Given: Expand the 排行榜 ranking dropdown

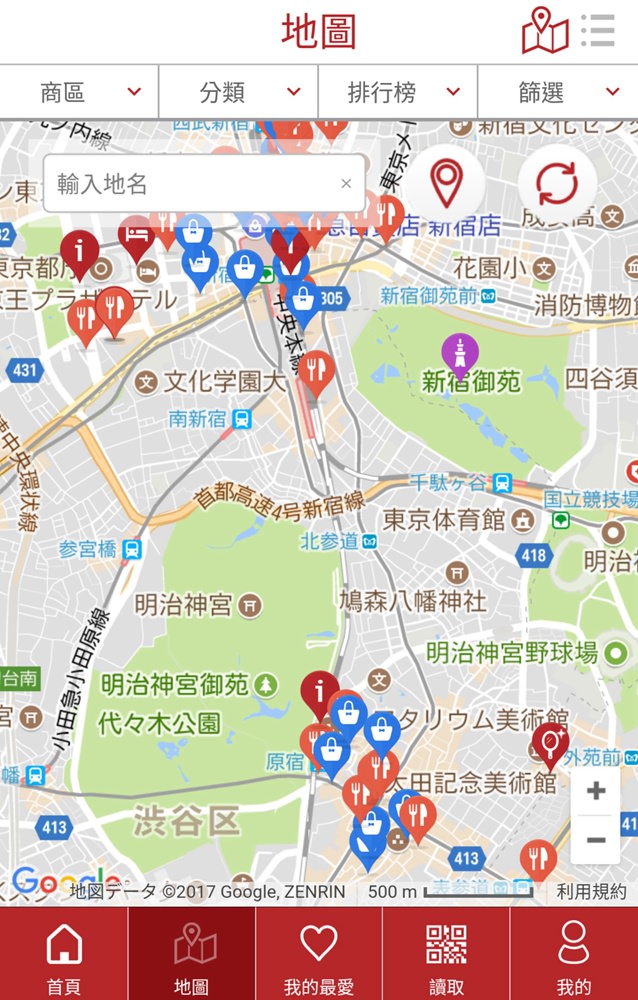Looking at the screenshot, I should pyautogui.click(x=398, y=93).
